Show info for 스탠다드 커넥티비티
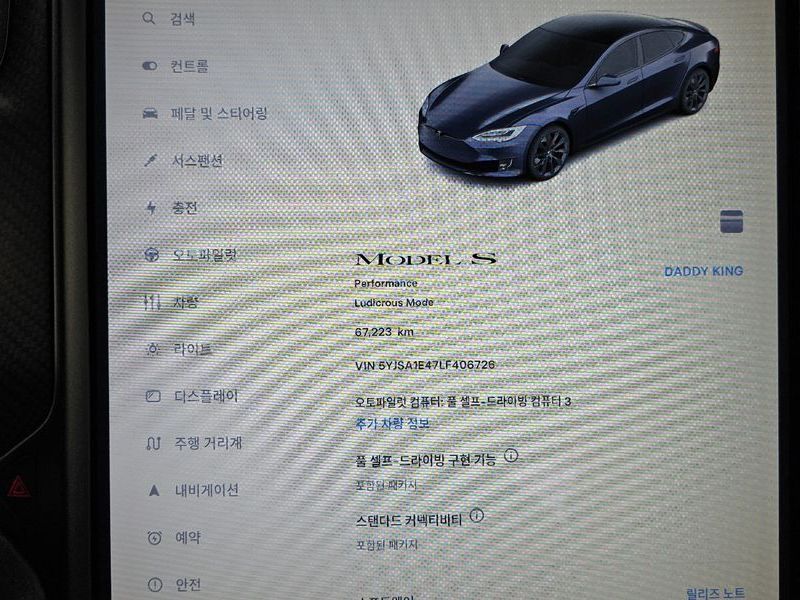800x600 pixels. pos(476,516)
